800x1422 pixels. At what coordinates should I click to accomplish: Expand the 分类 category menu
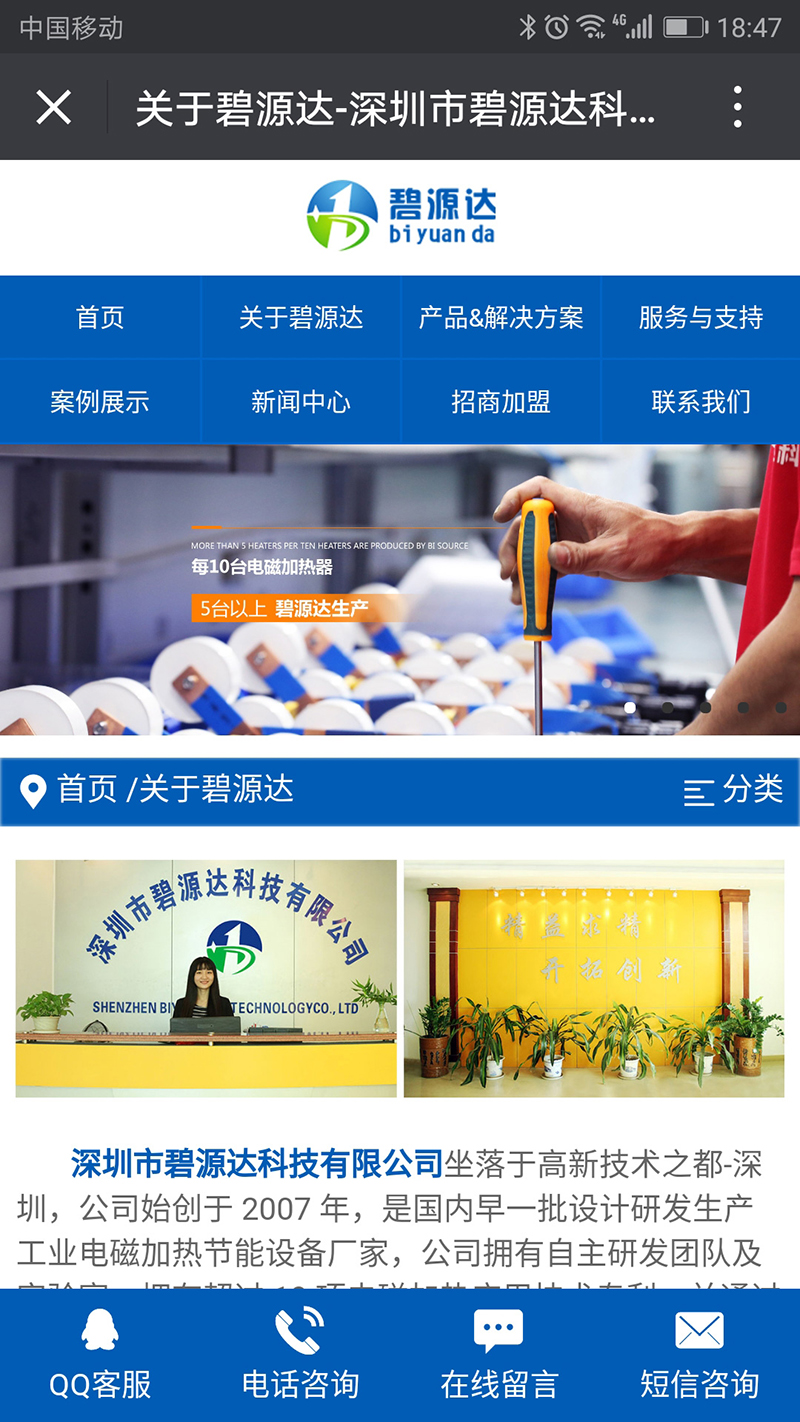pyautogui.click(x=733, y=791)
